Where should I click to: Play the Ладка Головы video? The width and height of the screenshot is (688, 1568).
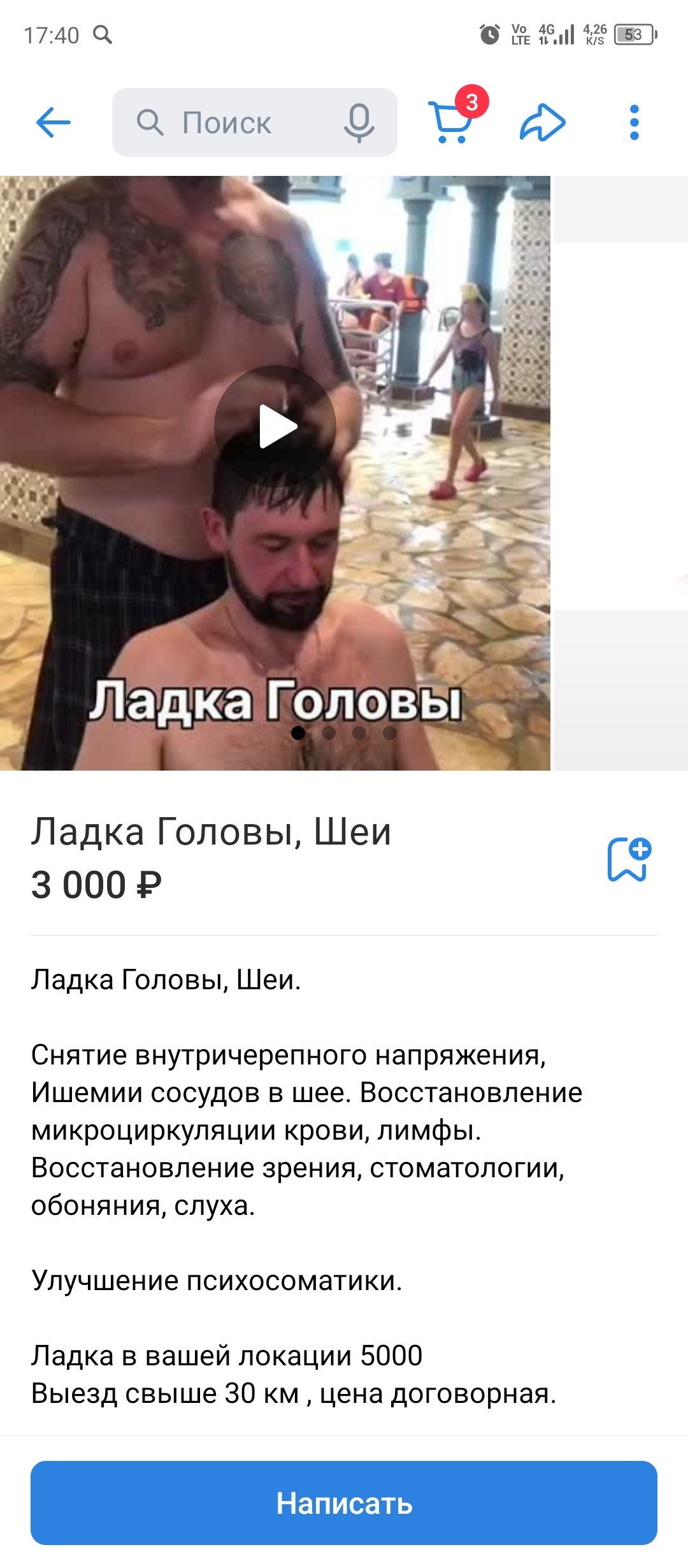(x=275, y=426)
